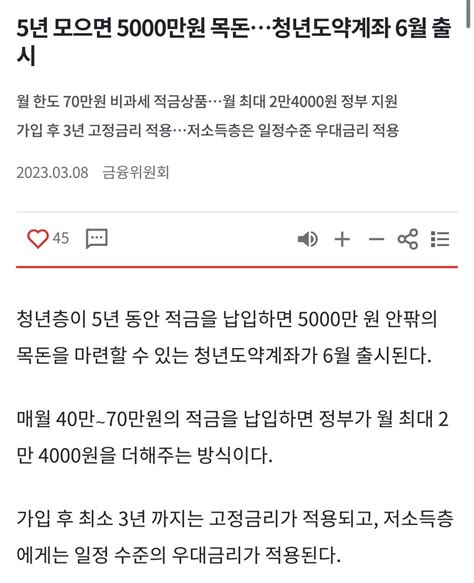Increase text size with the plus icon

(342, 239)
